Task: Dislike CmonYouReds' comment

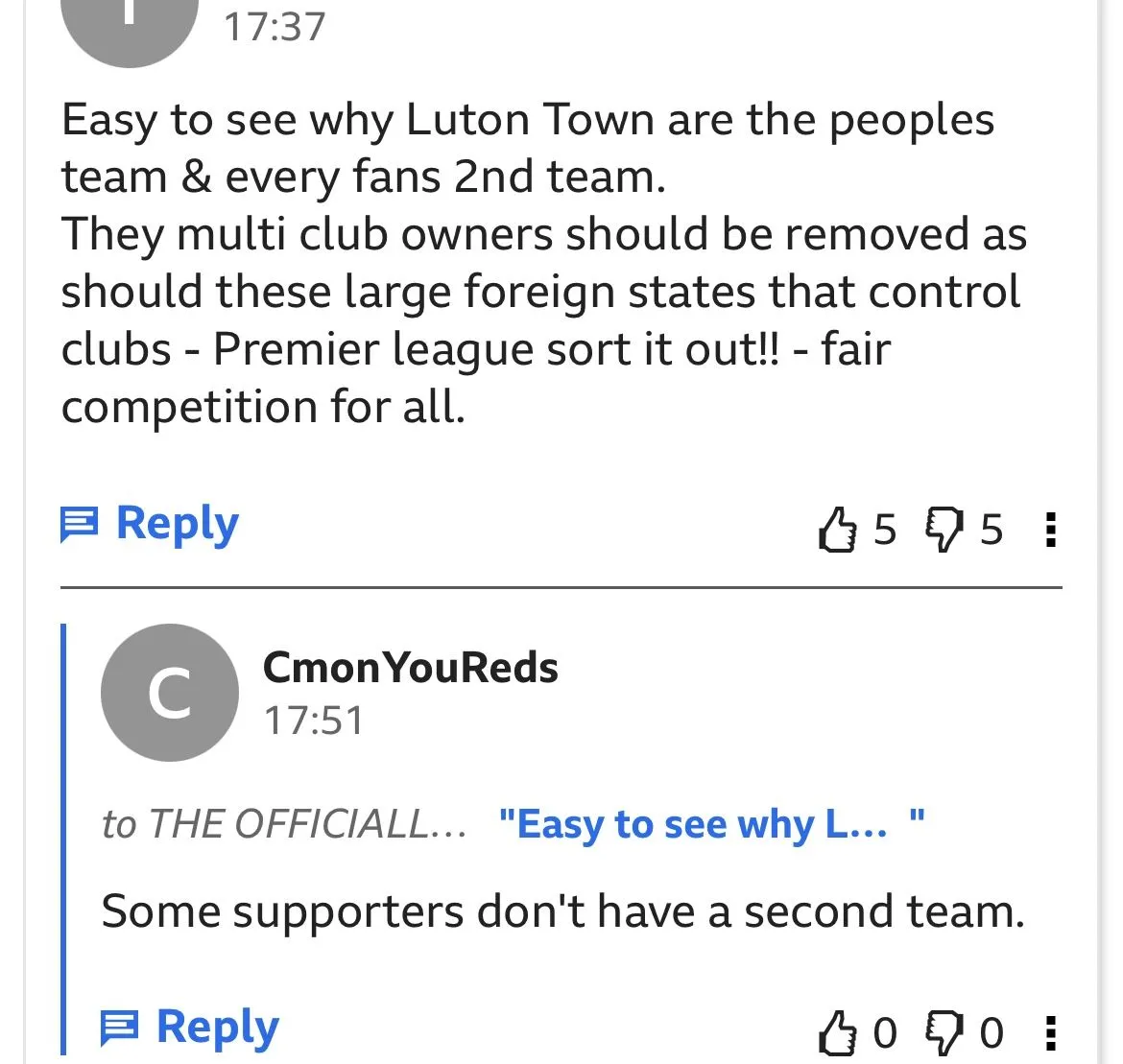Action: click(x=943, y=1033)
